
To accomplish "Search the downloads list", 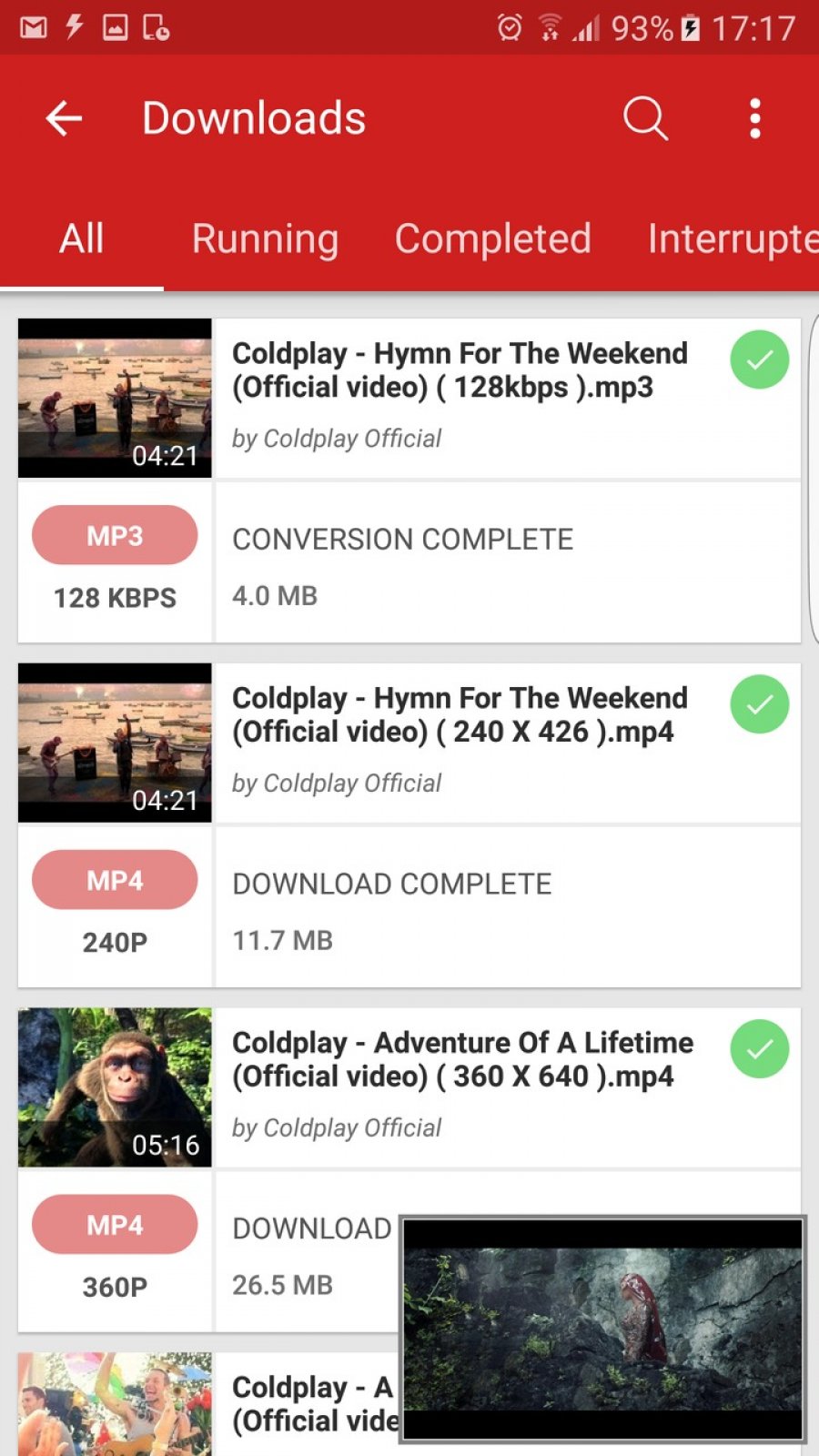I will pyautogui.click(x=645, y=118).
